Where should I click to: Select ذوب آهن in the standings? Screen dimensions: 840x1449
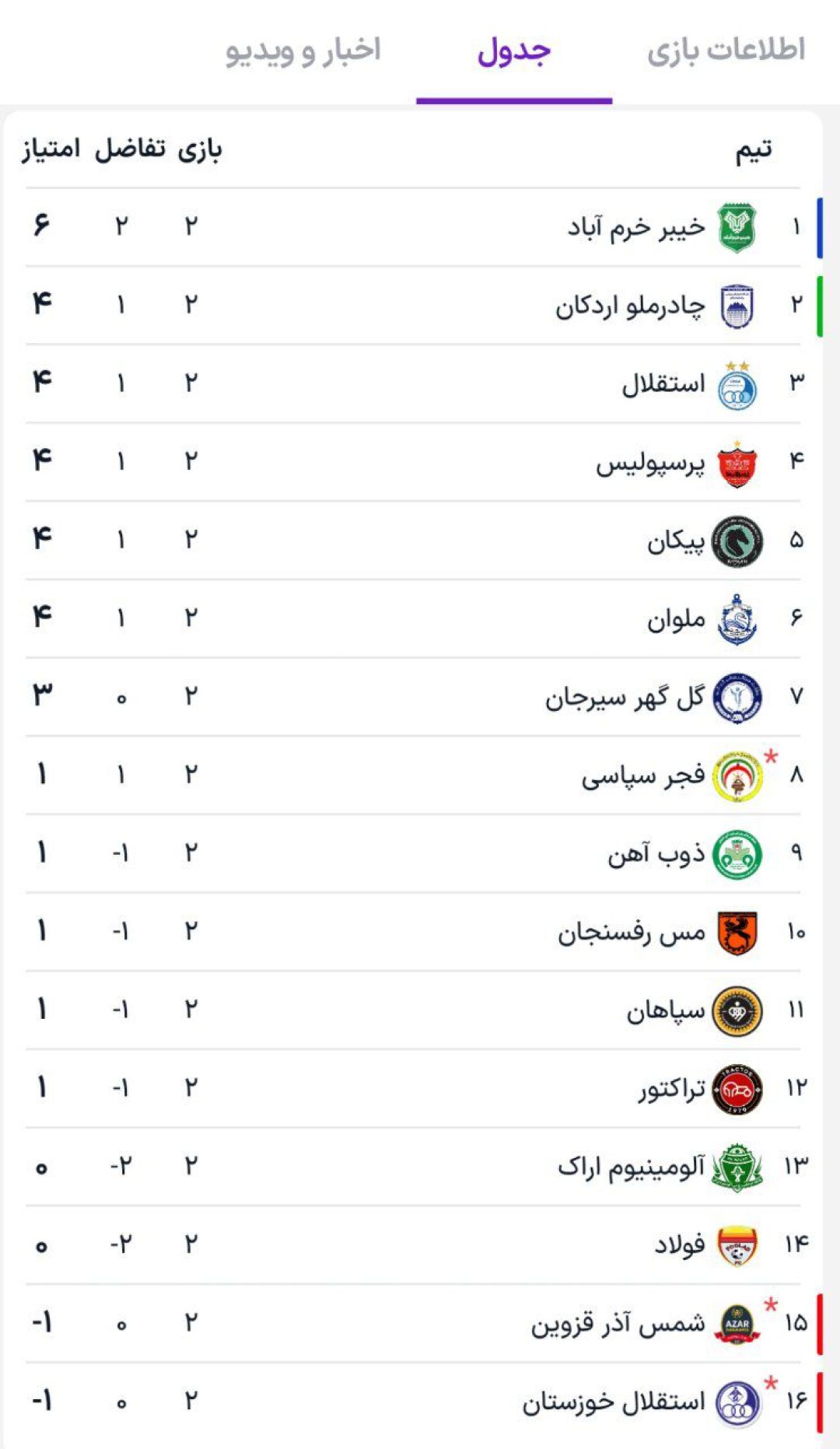pyautogui.click(x=413, y=854)
